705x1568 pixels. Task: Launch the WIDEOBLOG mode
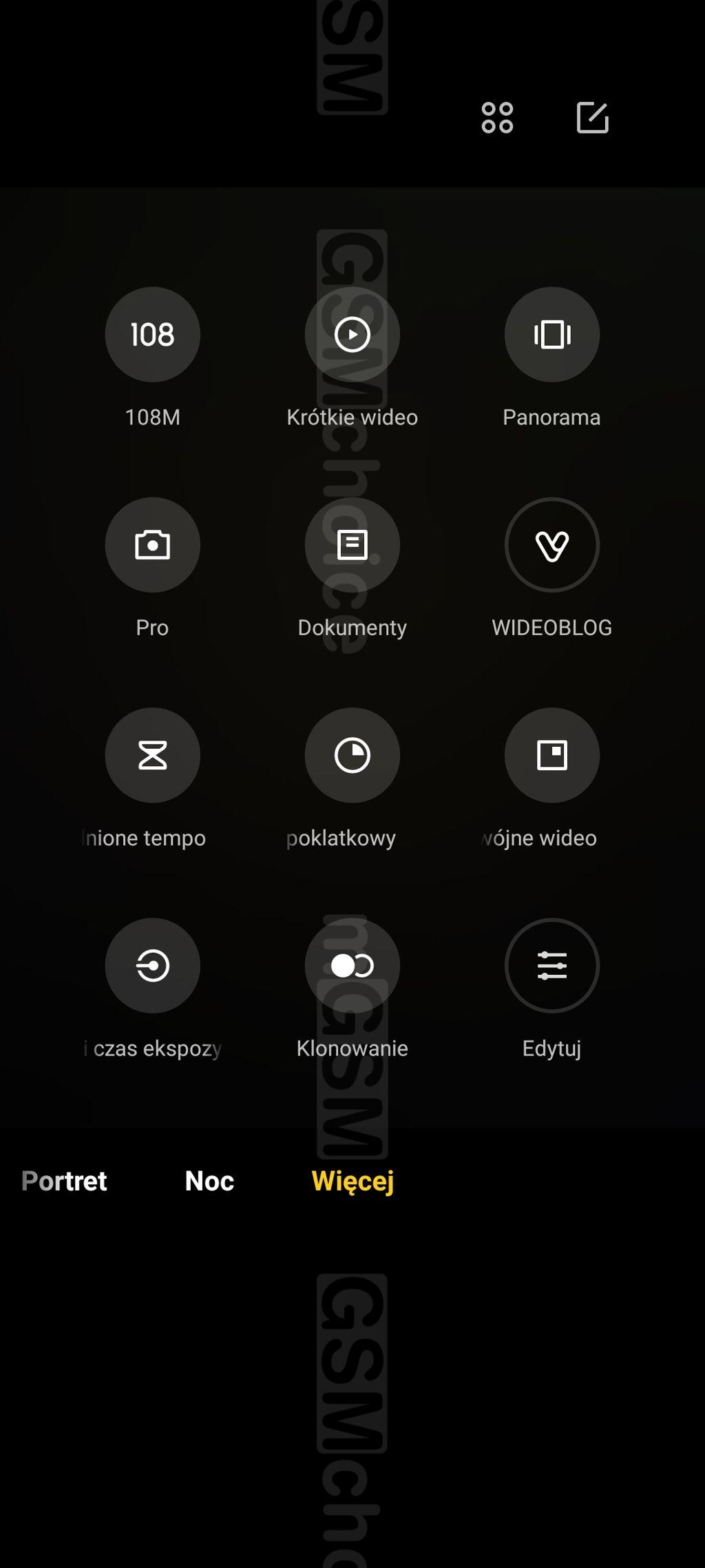pos(552,545)
